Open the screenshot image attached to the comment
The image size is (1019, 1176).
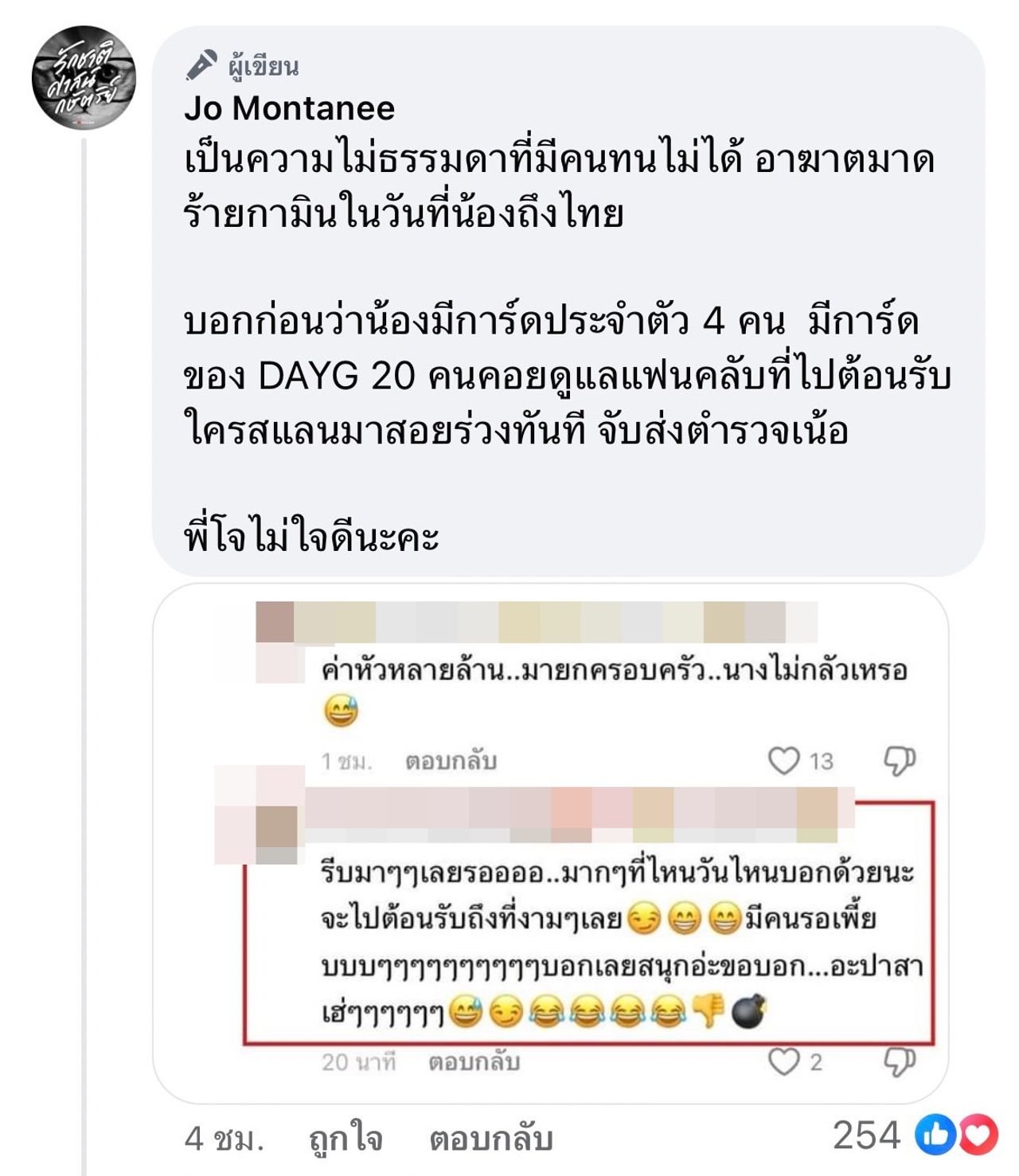pos(549,842)
